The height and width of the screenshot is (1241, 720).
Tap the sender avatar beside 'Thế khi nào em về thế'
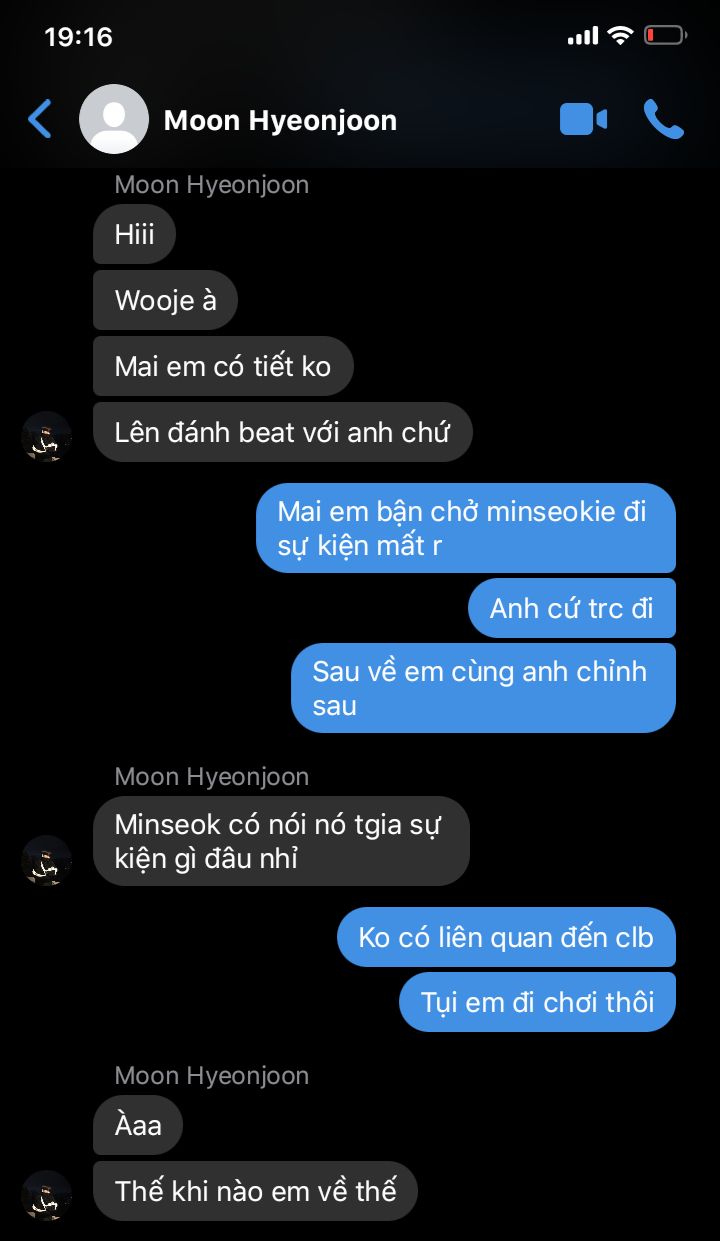(47, 1194)
